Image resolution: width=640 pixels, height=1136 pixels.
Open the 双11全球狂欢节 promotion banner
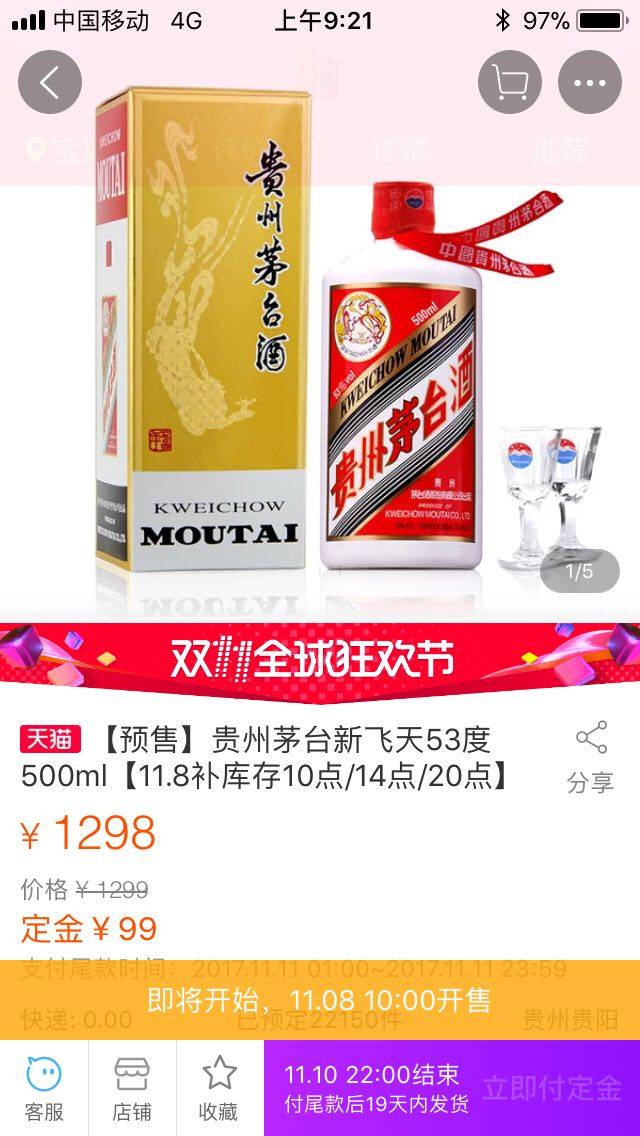click(x=320, y=658)
